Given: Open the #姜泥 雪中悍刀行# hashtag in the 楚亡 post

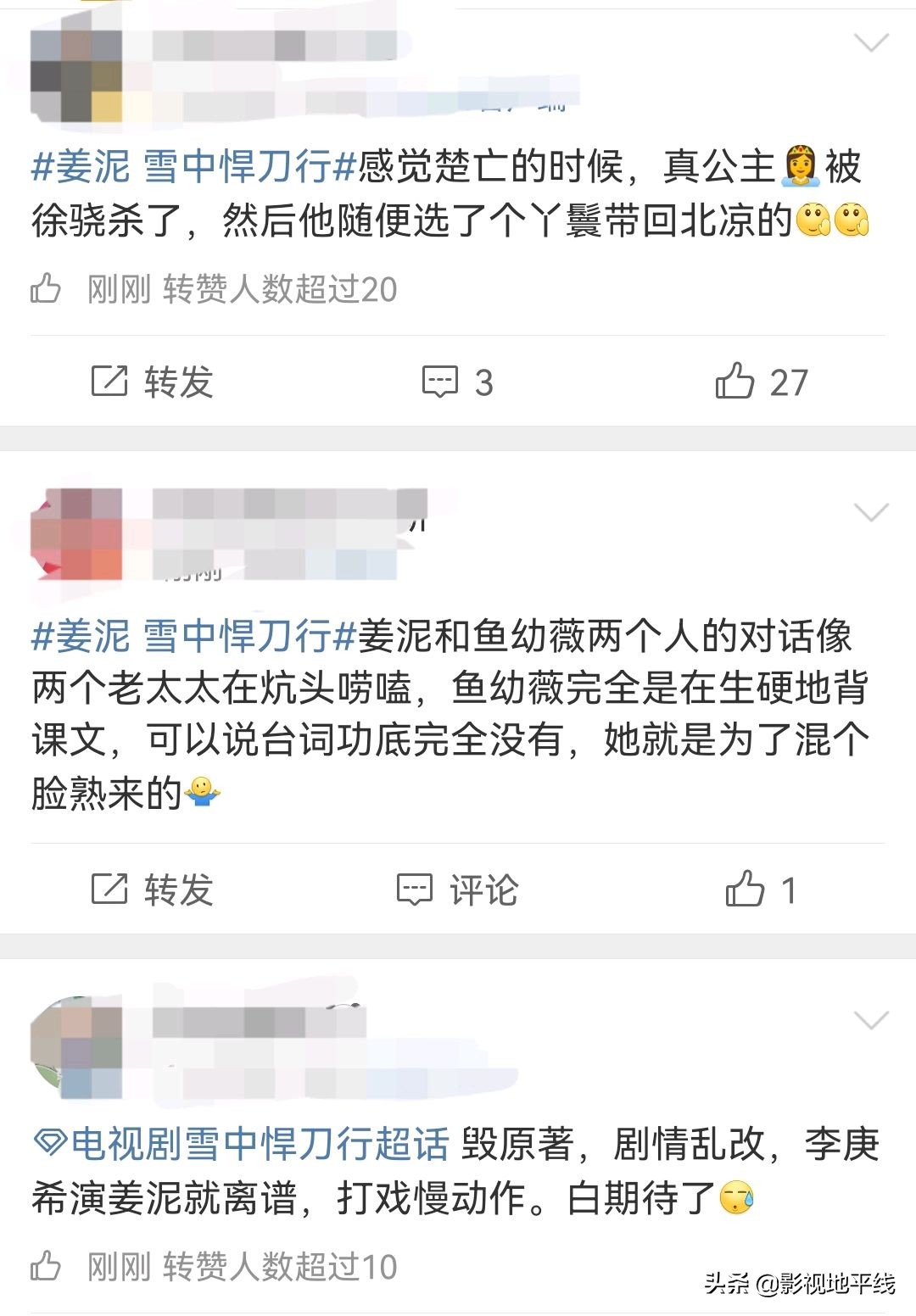Looking at the screenshot, I should click(x=192, y=166).
